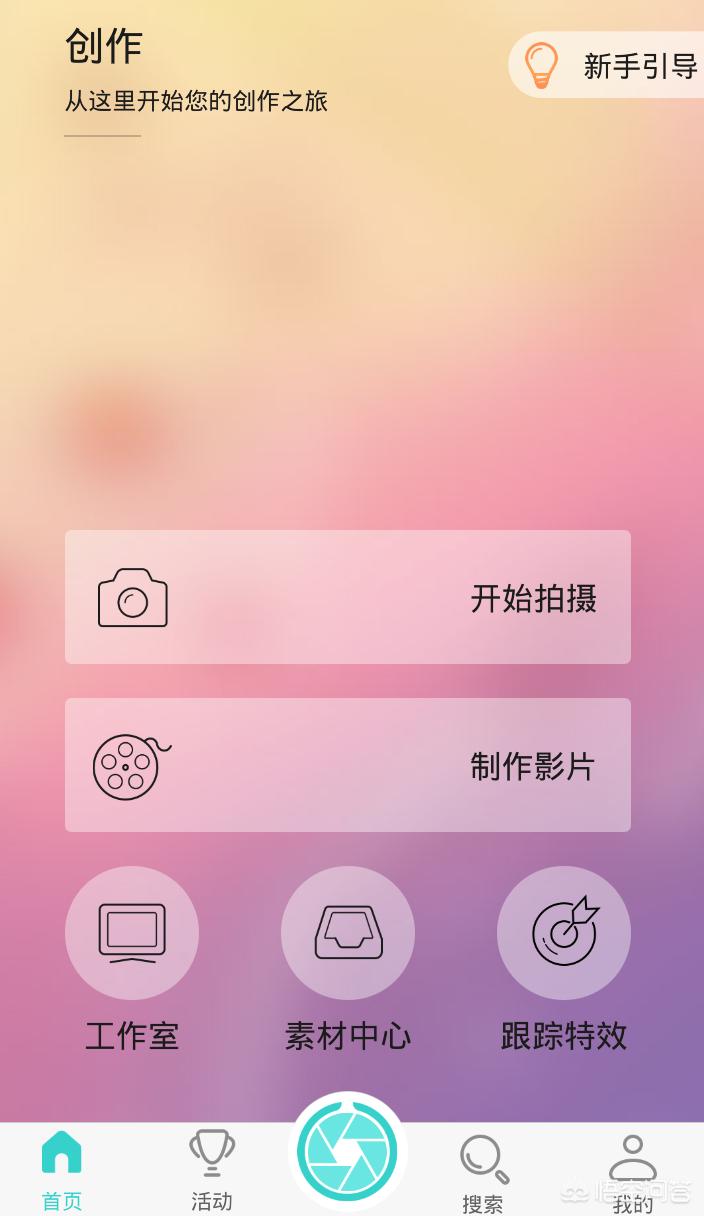Select 制作影片 to make a movie
Image resolution: width=704 pixels, height=1216 pixels.
tap(348, 765)
